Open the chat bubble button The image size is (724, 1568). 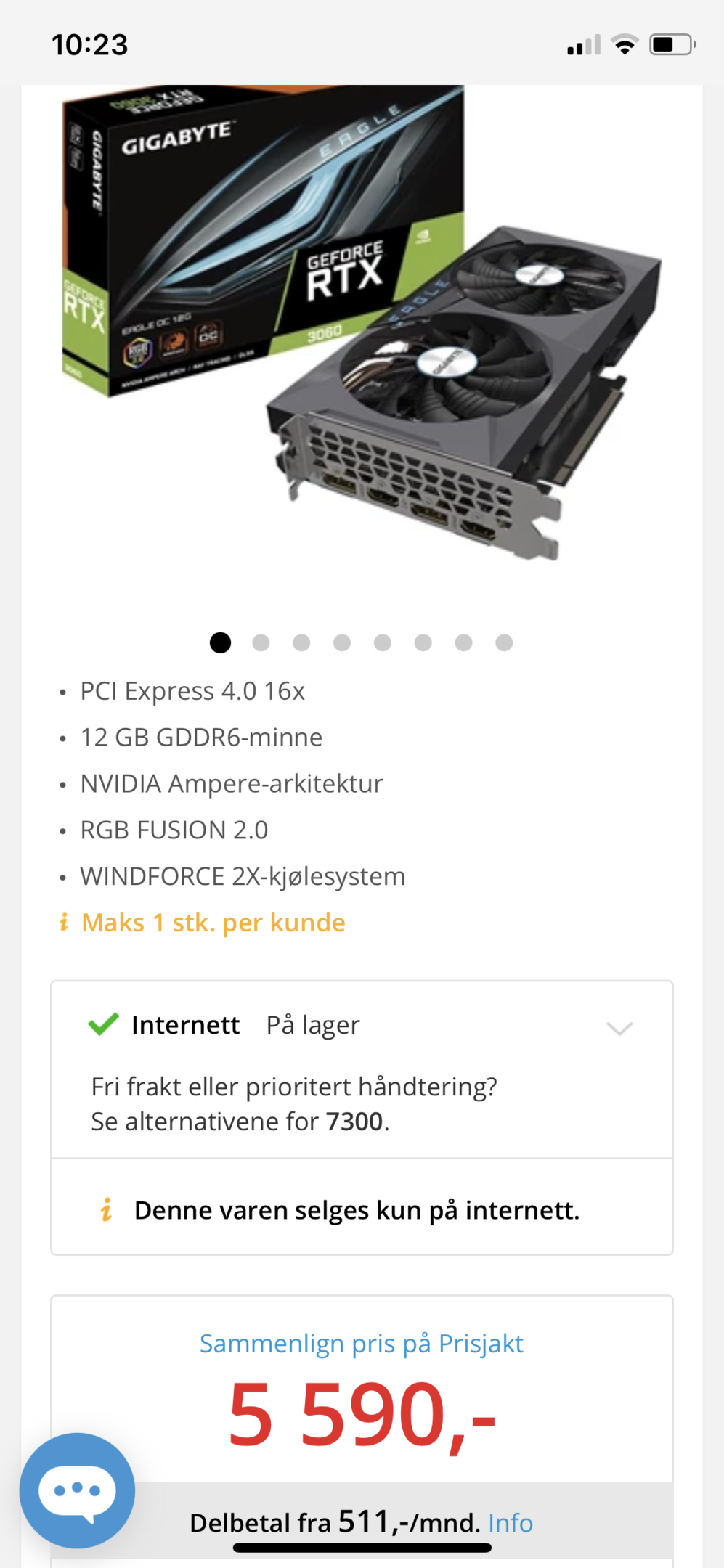(77, 1490)
